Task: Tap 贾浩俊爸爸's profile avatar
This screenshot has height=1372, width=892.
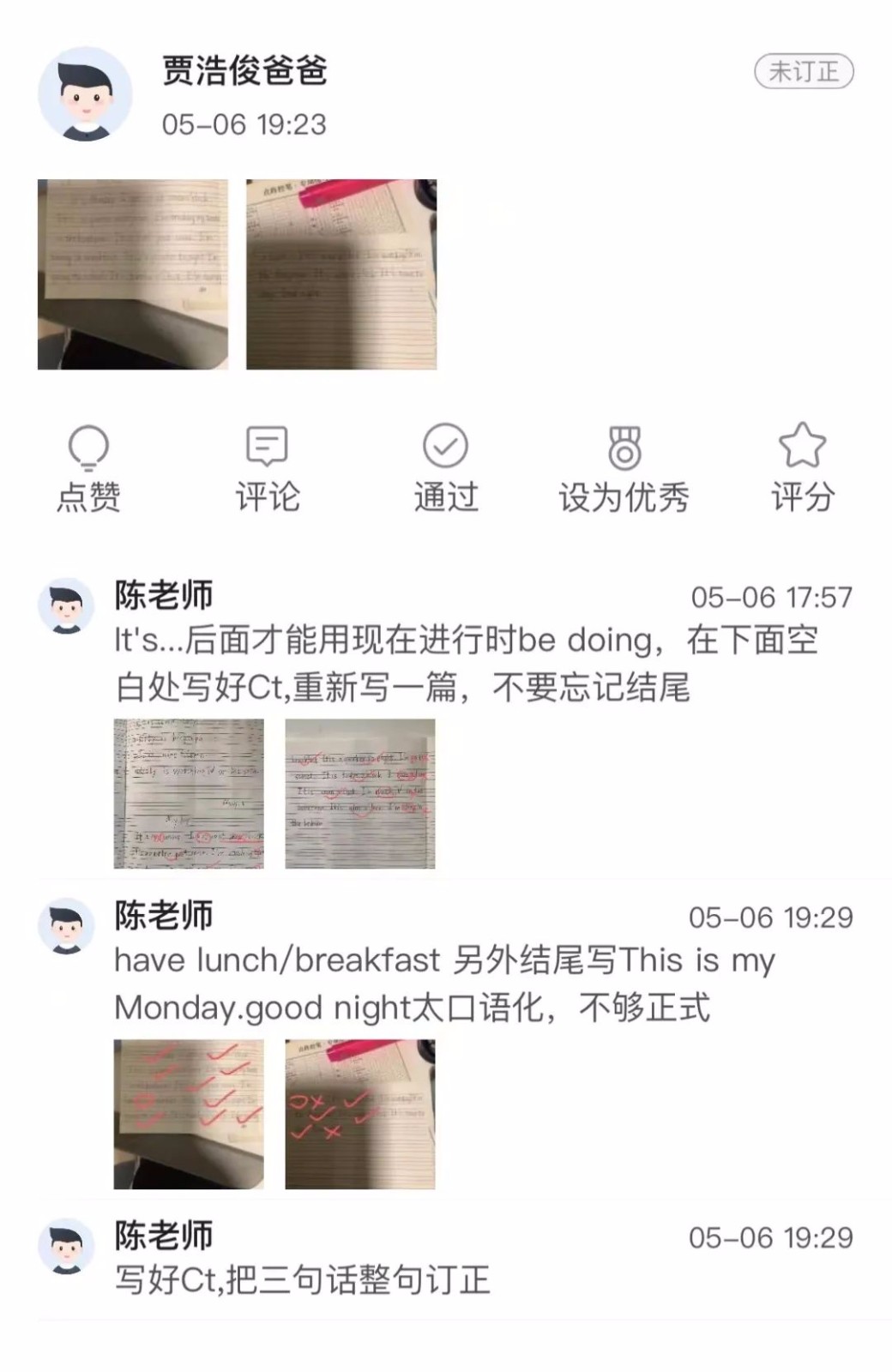Action: [x=85, y=94]
